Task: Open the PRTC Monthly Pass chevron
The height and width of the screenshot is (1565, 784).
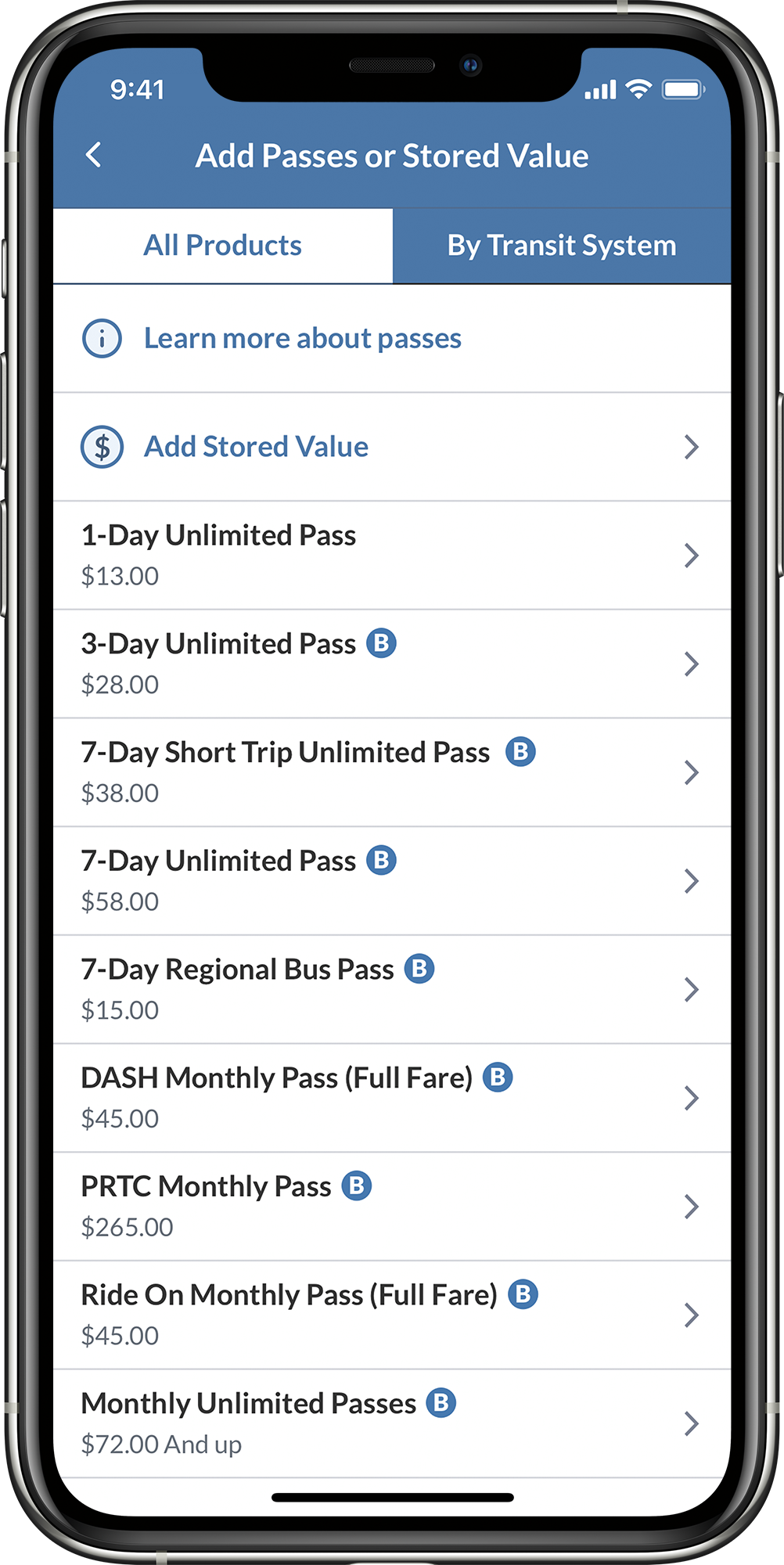Action: [692, 1206]
